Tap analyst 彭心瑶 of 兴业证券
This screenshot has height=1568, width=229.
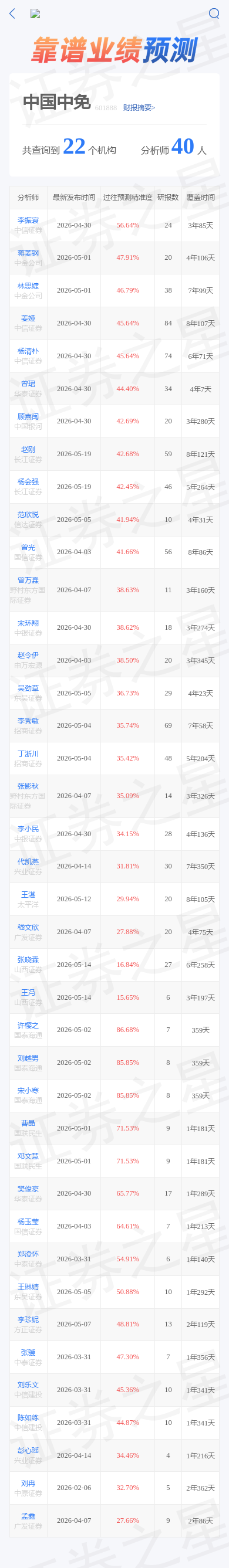coord(28,1451)
